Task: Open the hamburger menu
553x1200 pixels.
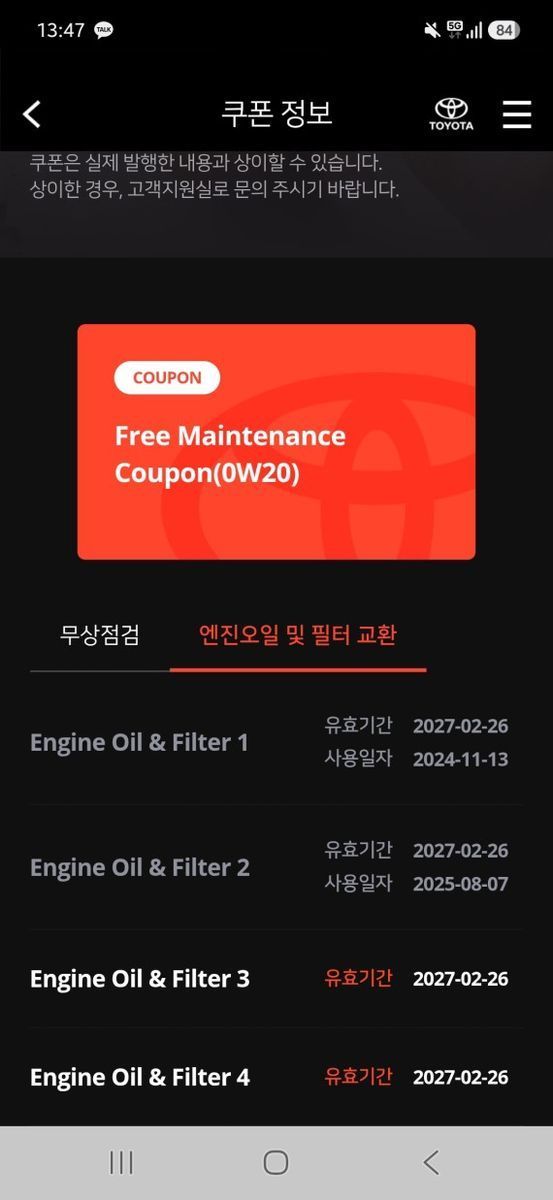Action: tap(516, 114)
